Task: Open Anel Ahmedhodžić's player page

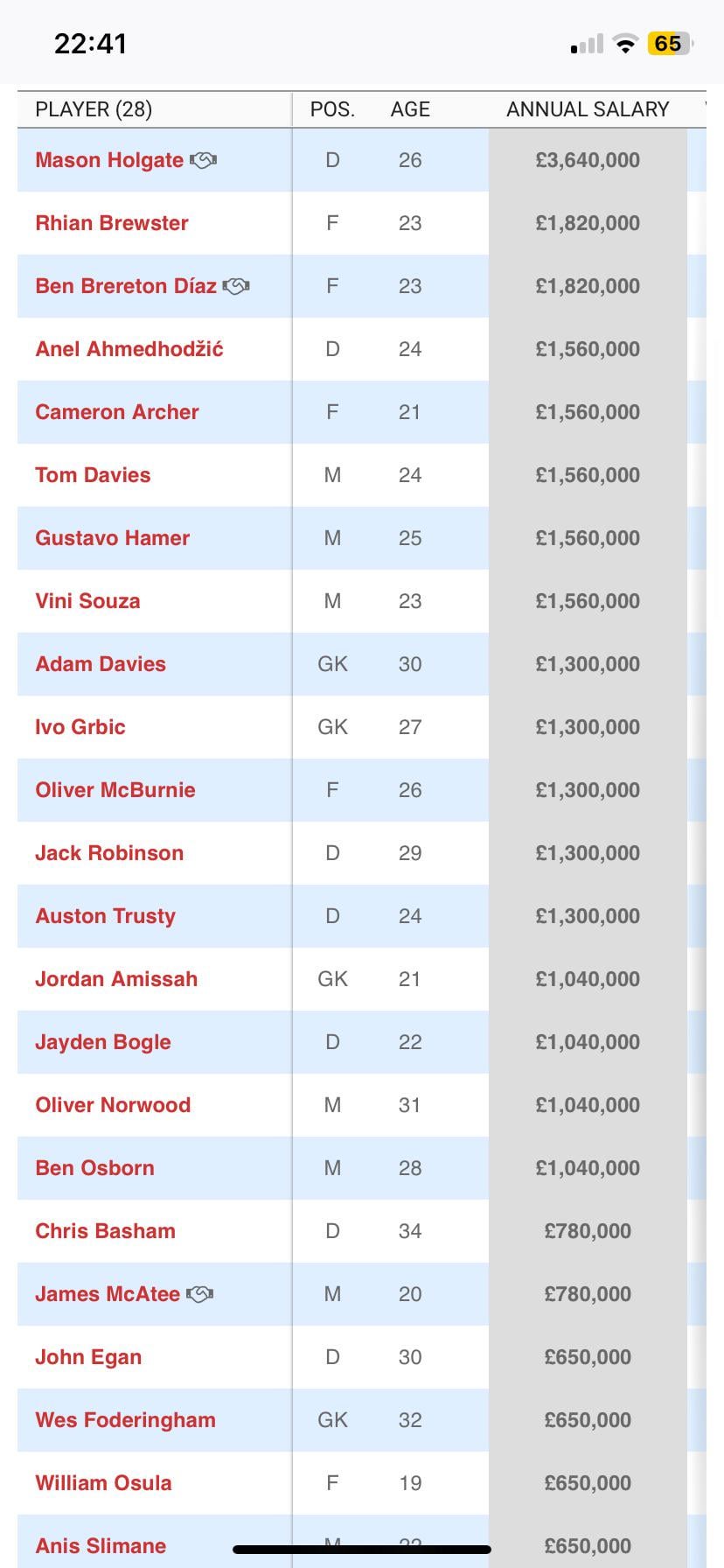Action: pos(129,349)
